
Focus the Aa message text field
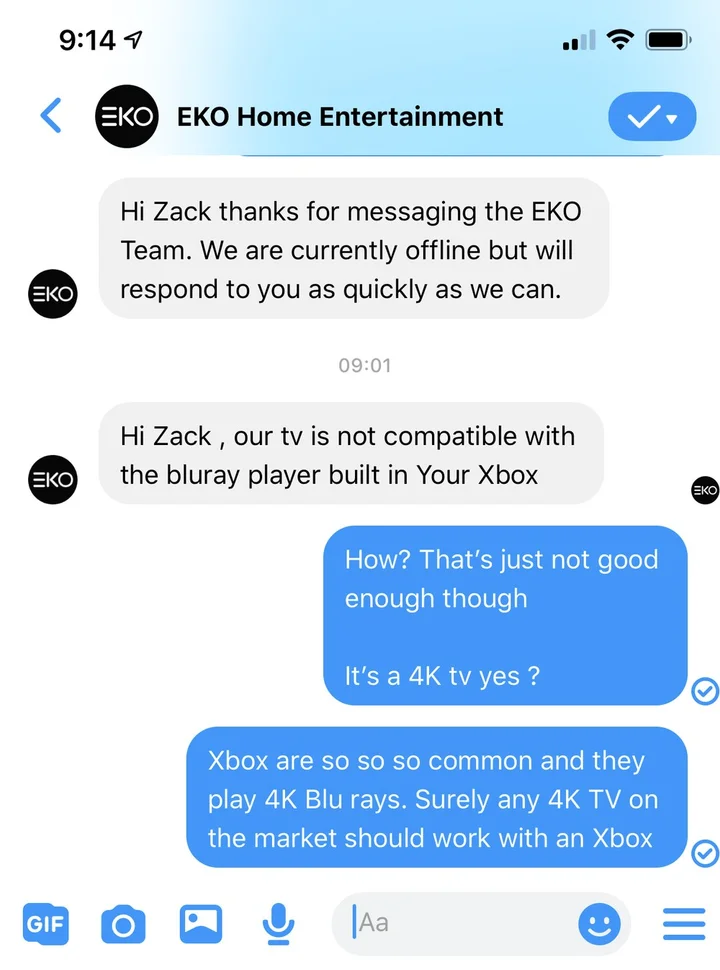tap(460, 924)
